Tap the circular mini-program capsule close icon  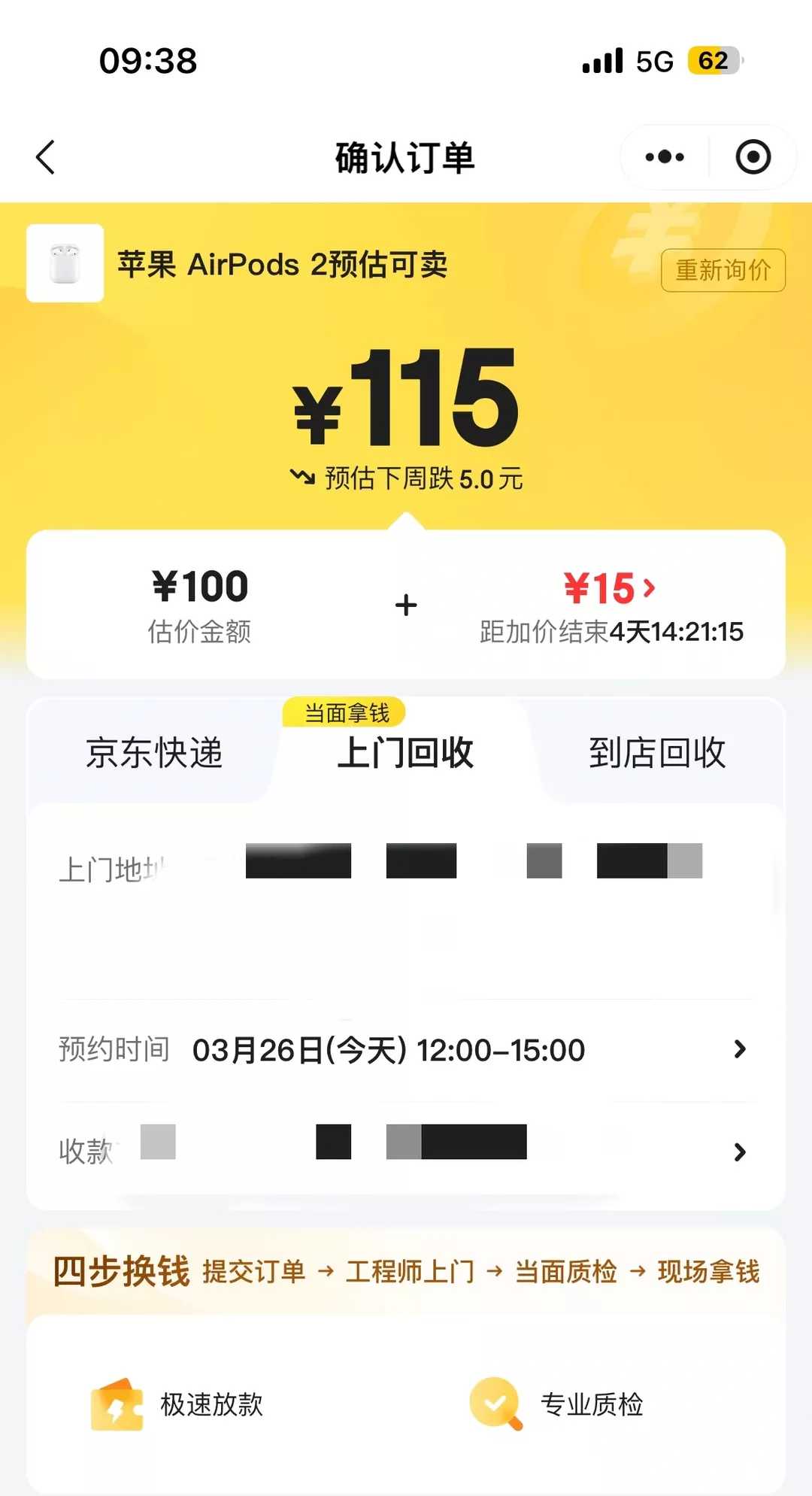(x=752, y=156)
